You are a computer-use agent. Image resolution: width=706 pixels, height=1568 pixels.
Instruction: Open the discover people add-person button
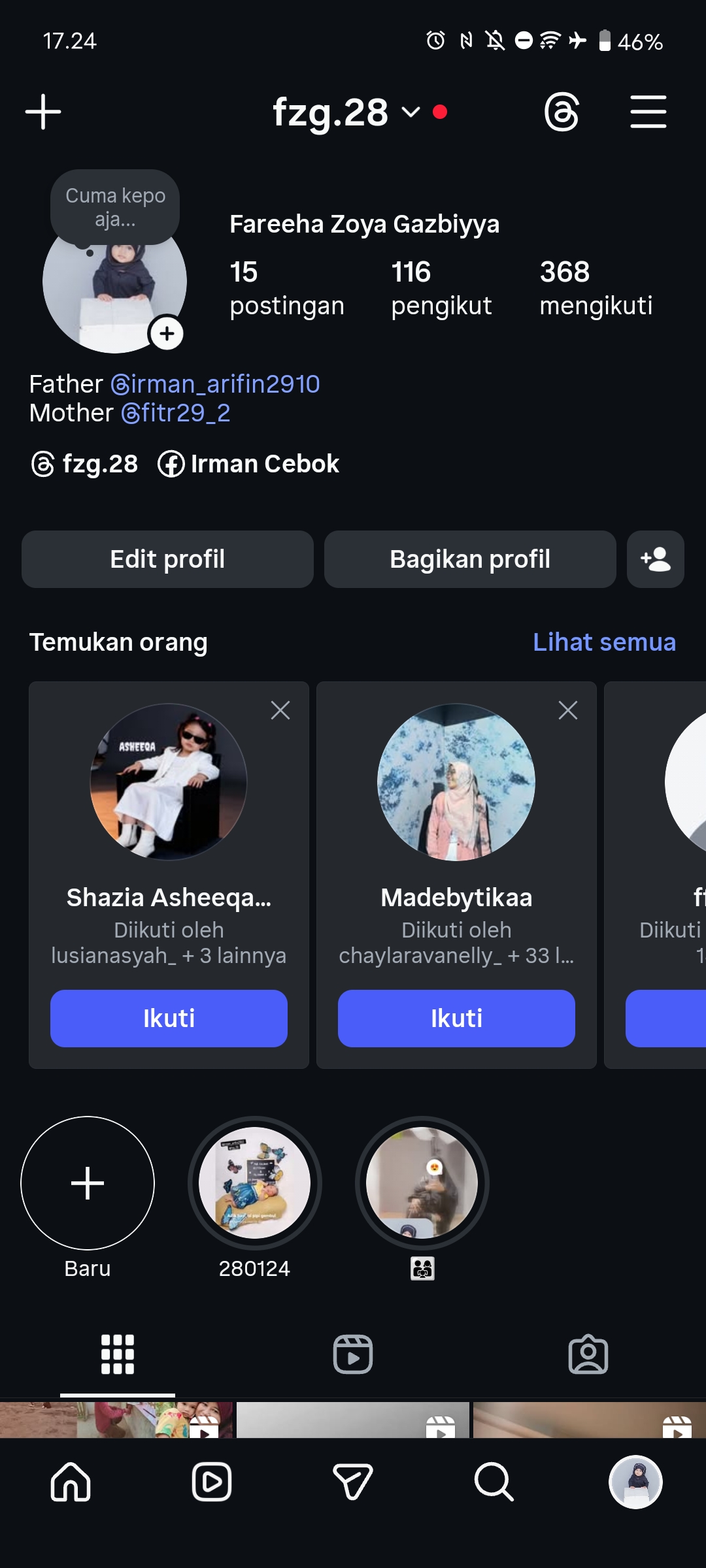coord(655,559)
